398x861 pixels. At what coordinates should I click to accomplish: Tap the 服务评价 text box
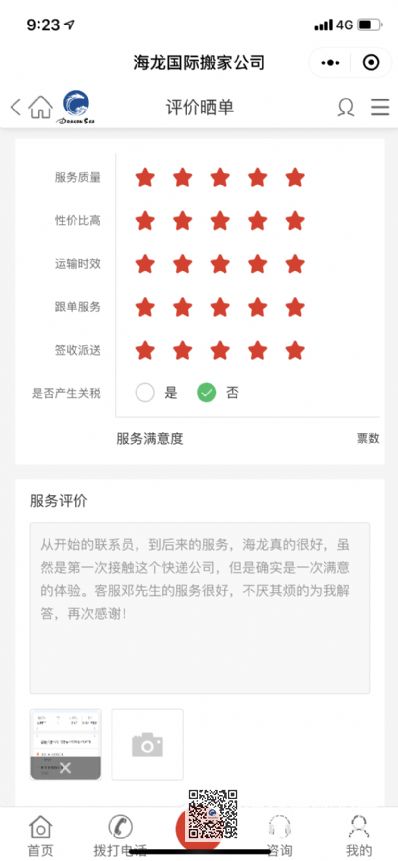pyautogui.click(x=200, y=608)
